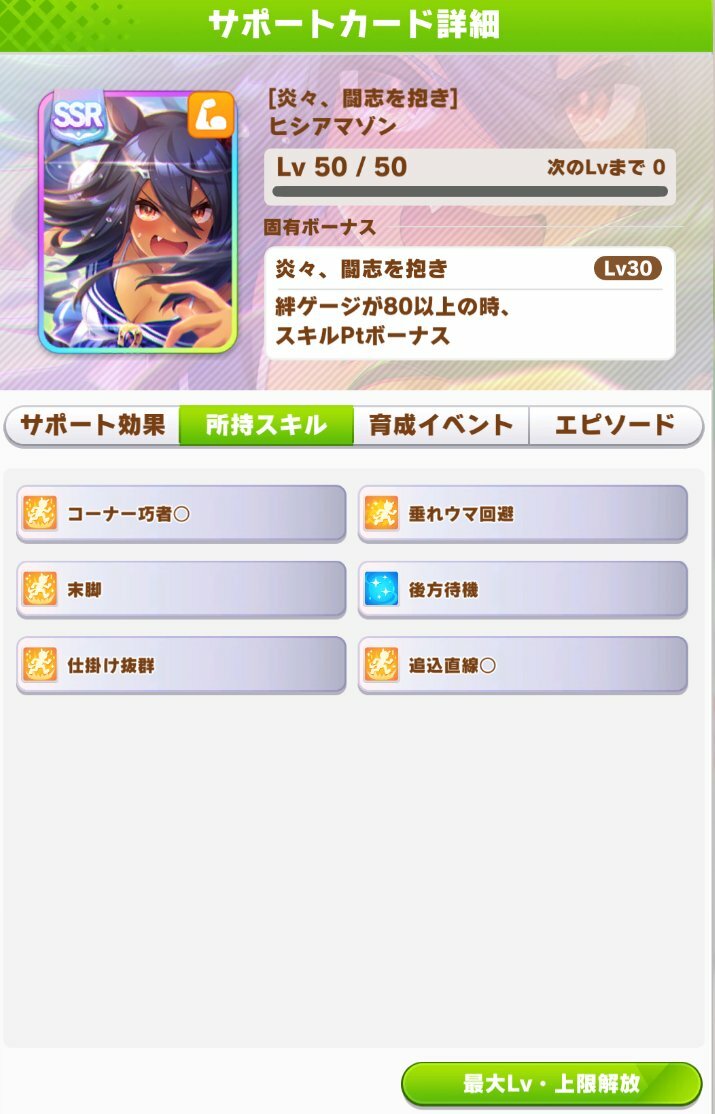The height and width of the screenshot is (1114, 715).
Task: Open skill コーナー巧者○ details
Action: 181,514
